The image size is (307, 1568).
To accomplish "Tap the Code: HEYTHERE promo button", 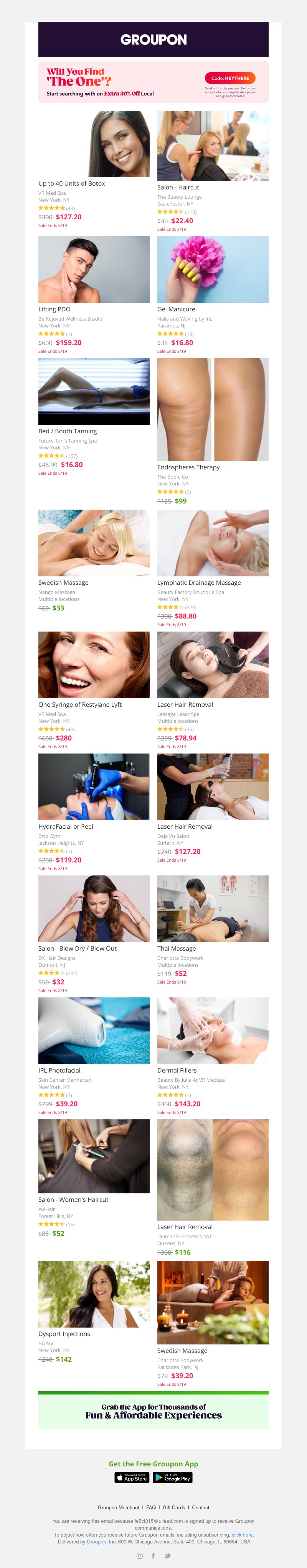I will (229, 78).
